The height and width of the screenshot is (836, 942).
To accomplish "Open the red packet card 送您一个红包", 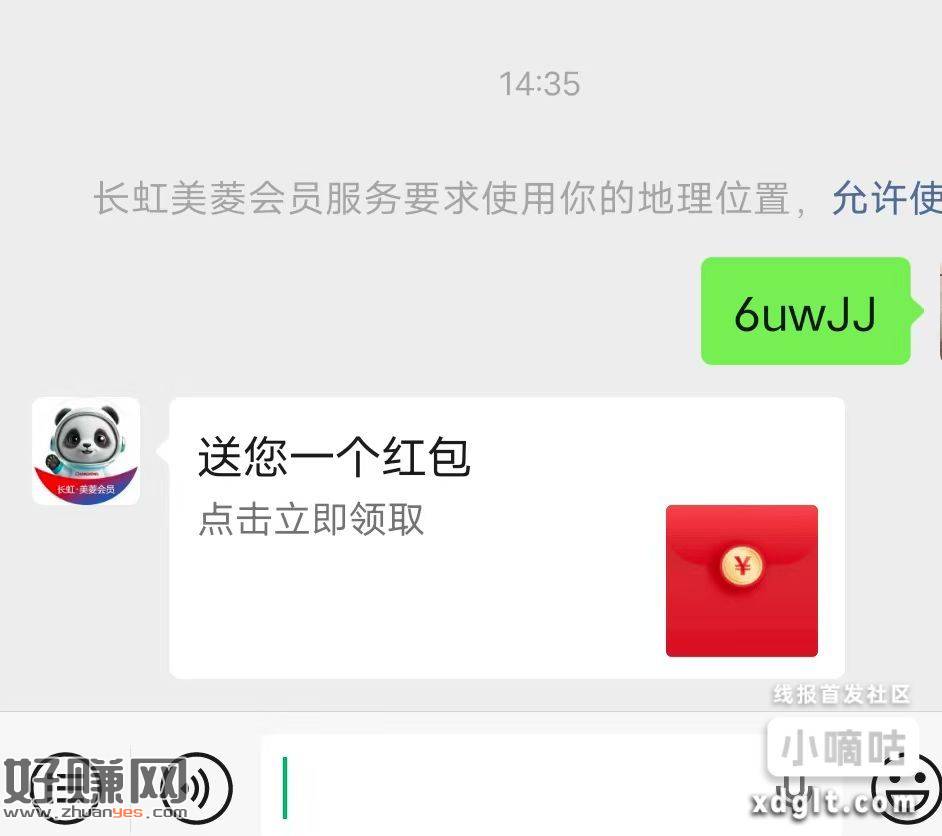I will 506,537.
